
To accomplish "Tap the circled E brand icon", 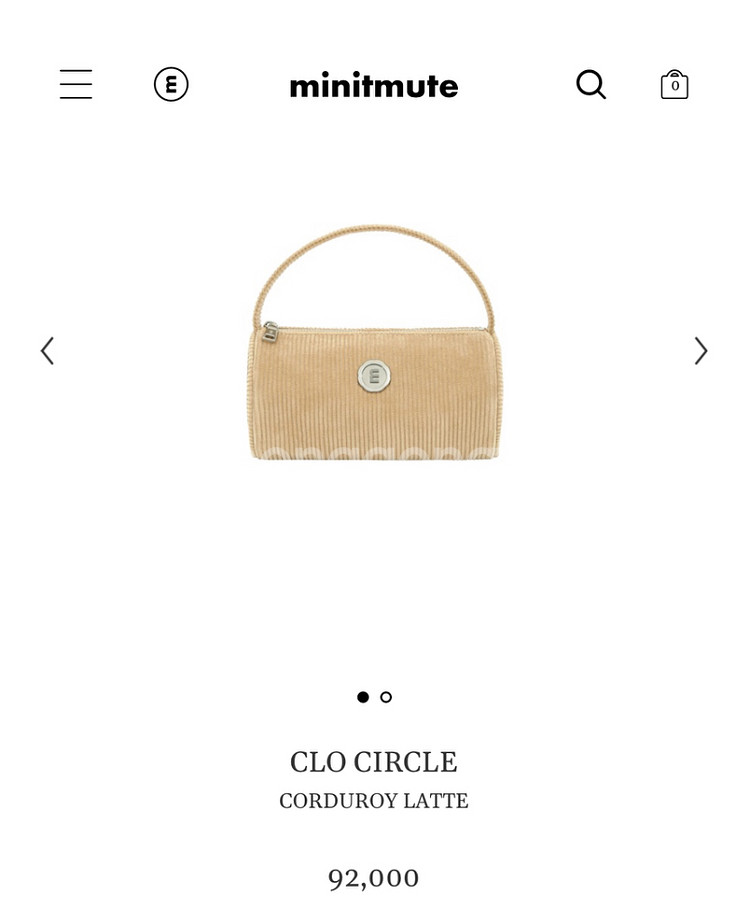I will pos(171,85).
